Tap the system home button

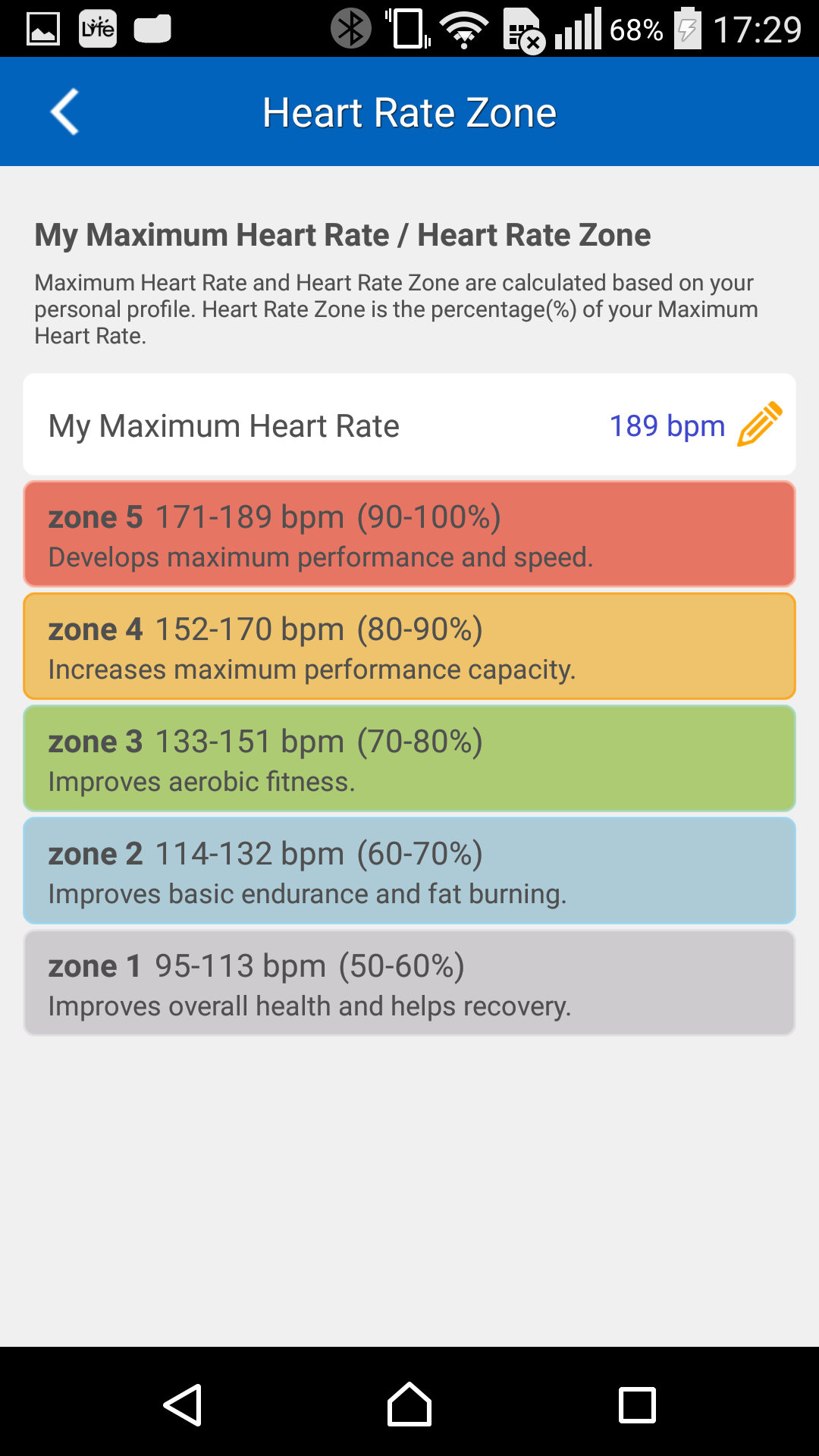(x=409, y=1404)
